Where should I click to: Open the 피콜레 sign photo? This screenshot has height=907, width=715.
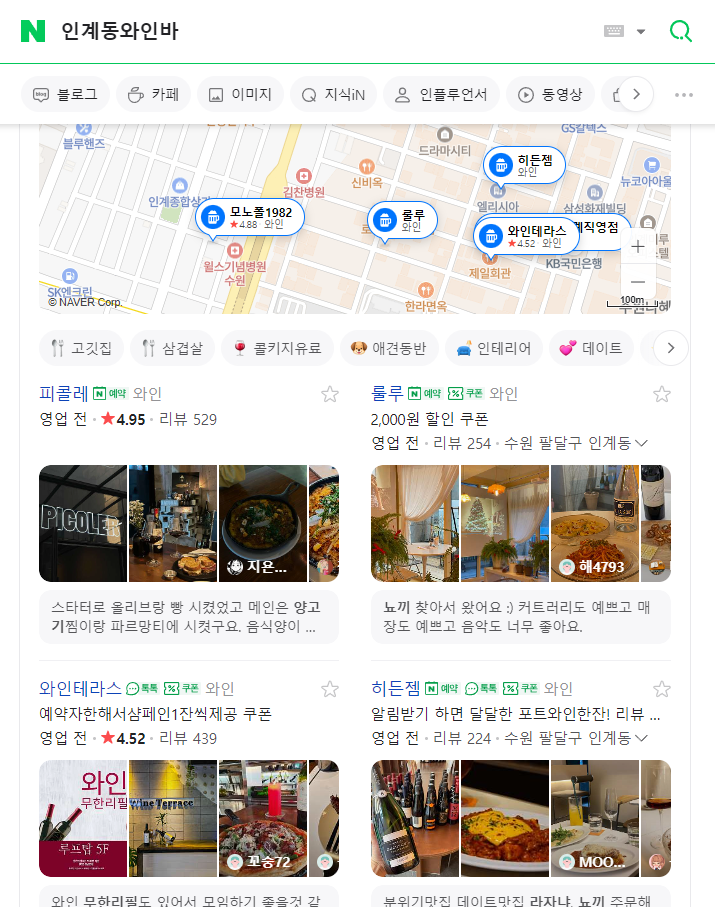coord(83,523)
